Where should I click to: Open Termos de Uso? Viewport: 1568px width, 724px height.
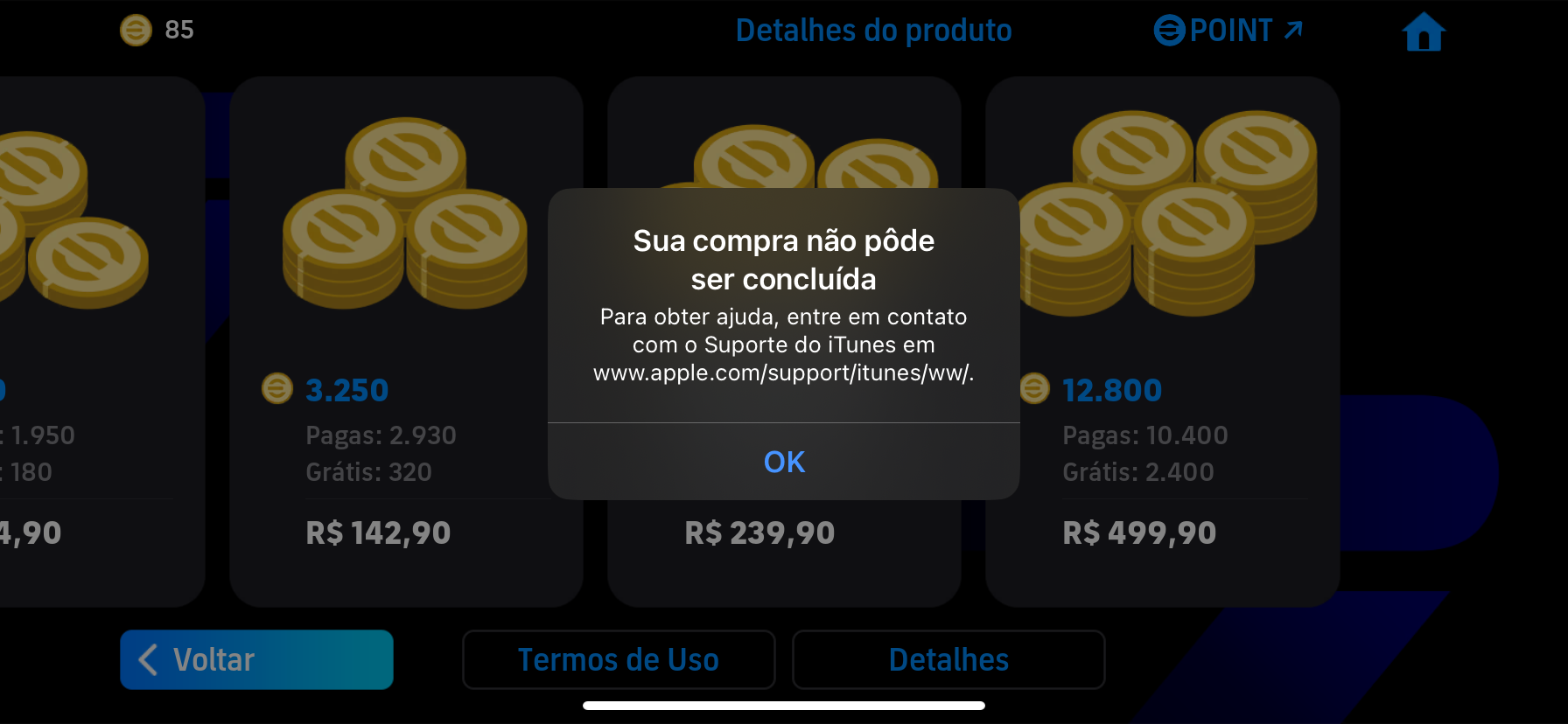619,659
